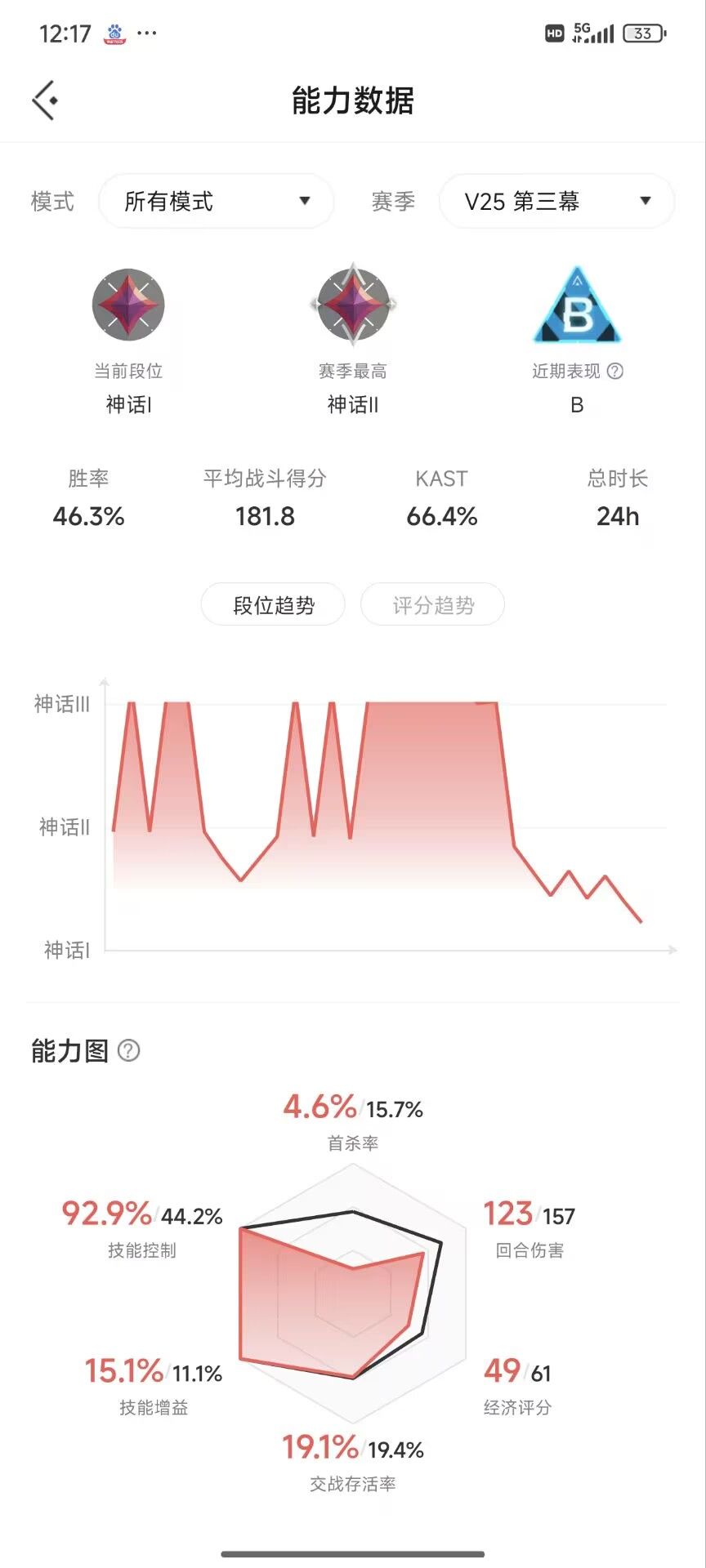The width and height of the screenshot is (706, 1568).
Task: Open the help icon beside 能力图
Action: click(x=128, y=1050)
